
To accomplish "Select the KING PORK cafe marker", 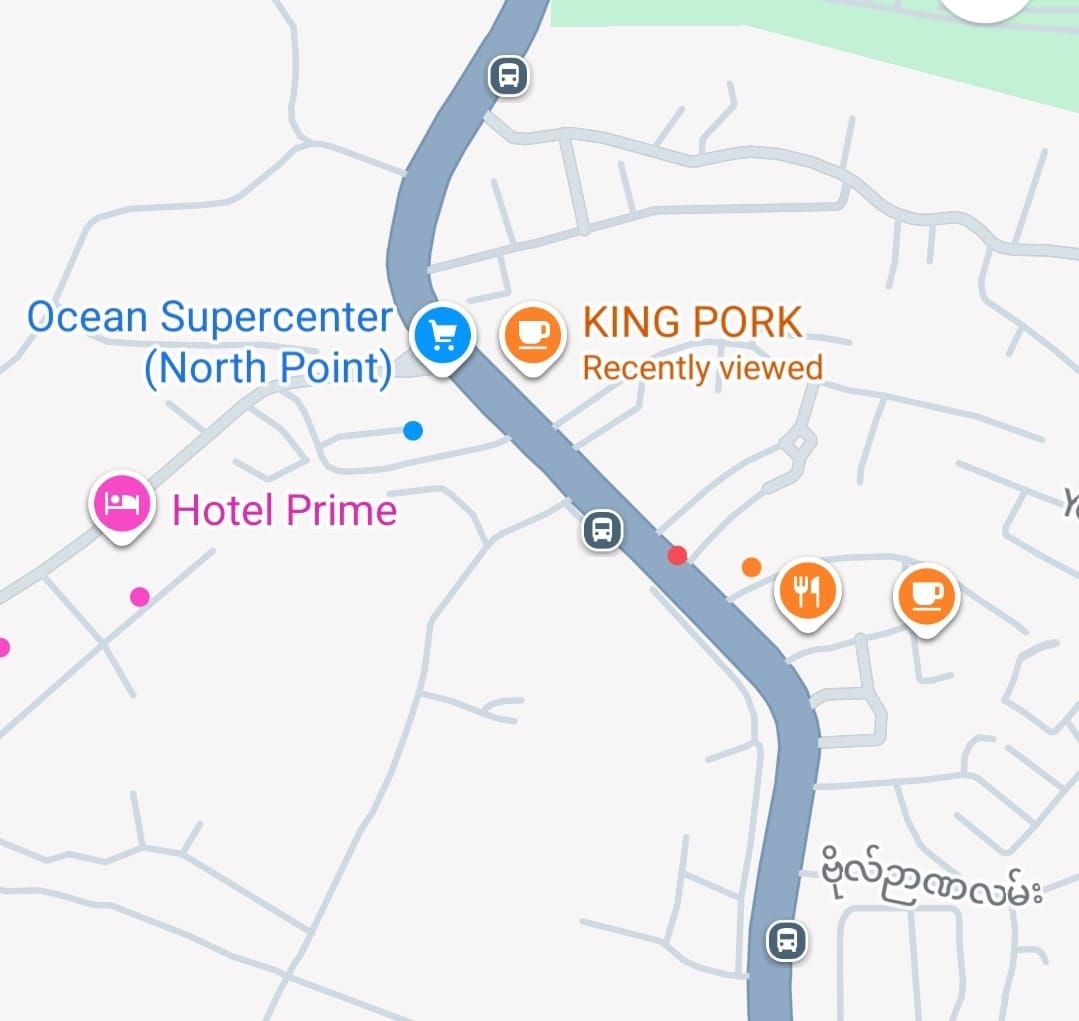I will tap(530, 335).
